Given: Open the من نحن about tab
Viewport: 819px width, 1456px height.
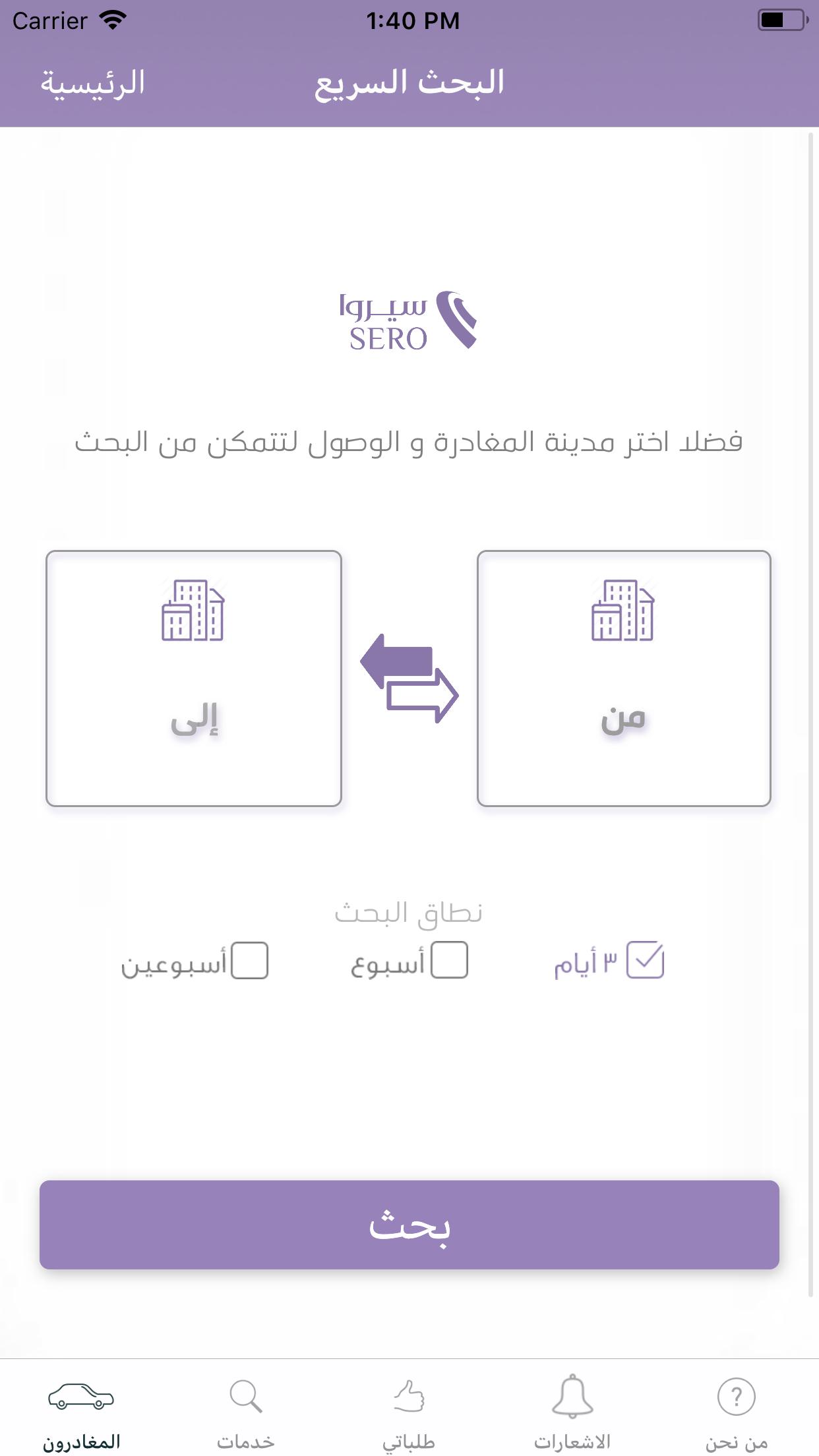Looking at the screenshot, I should point(736,1411).
